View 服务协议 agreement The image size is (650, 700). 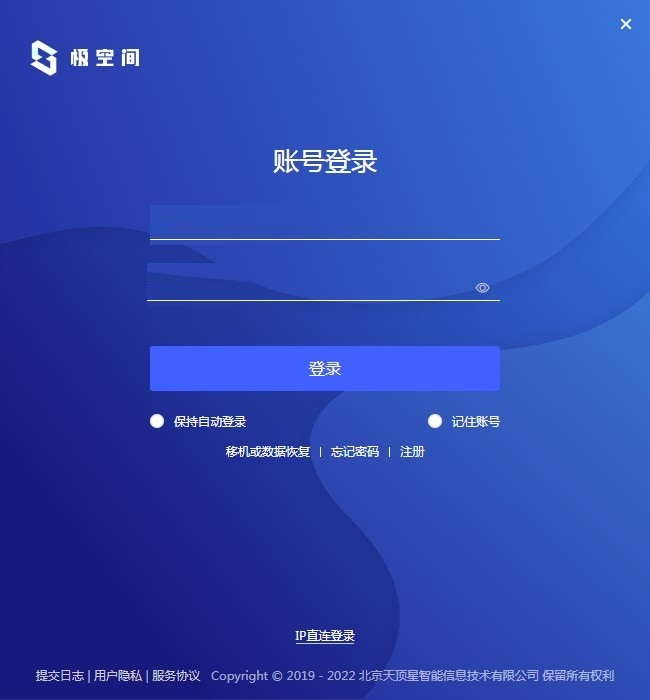pyautogui.click(x=176, y=676)
